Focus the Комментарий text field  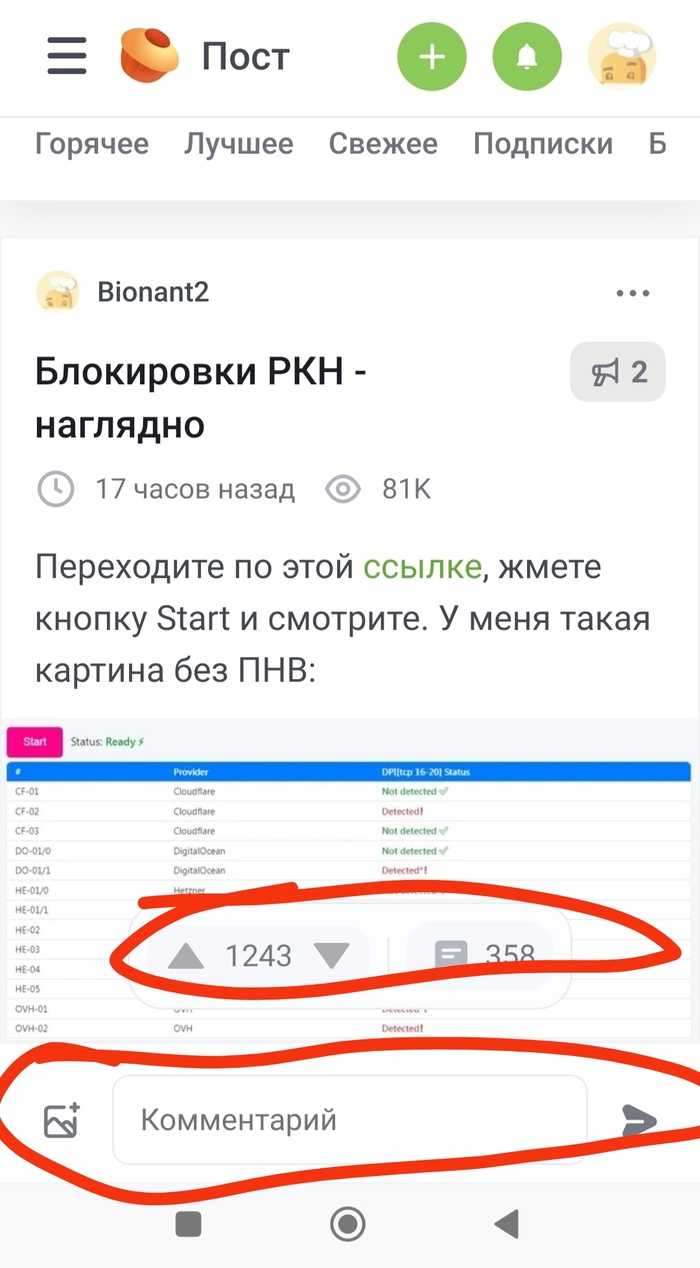click(350, 1120)
